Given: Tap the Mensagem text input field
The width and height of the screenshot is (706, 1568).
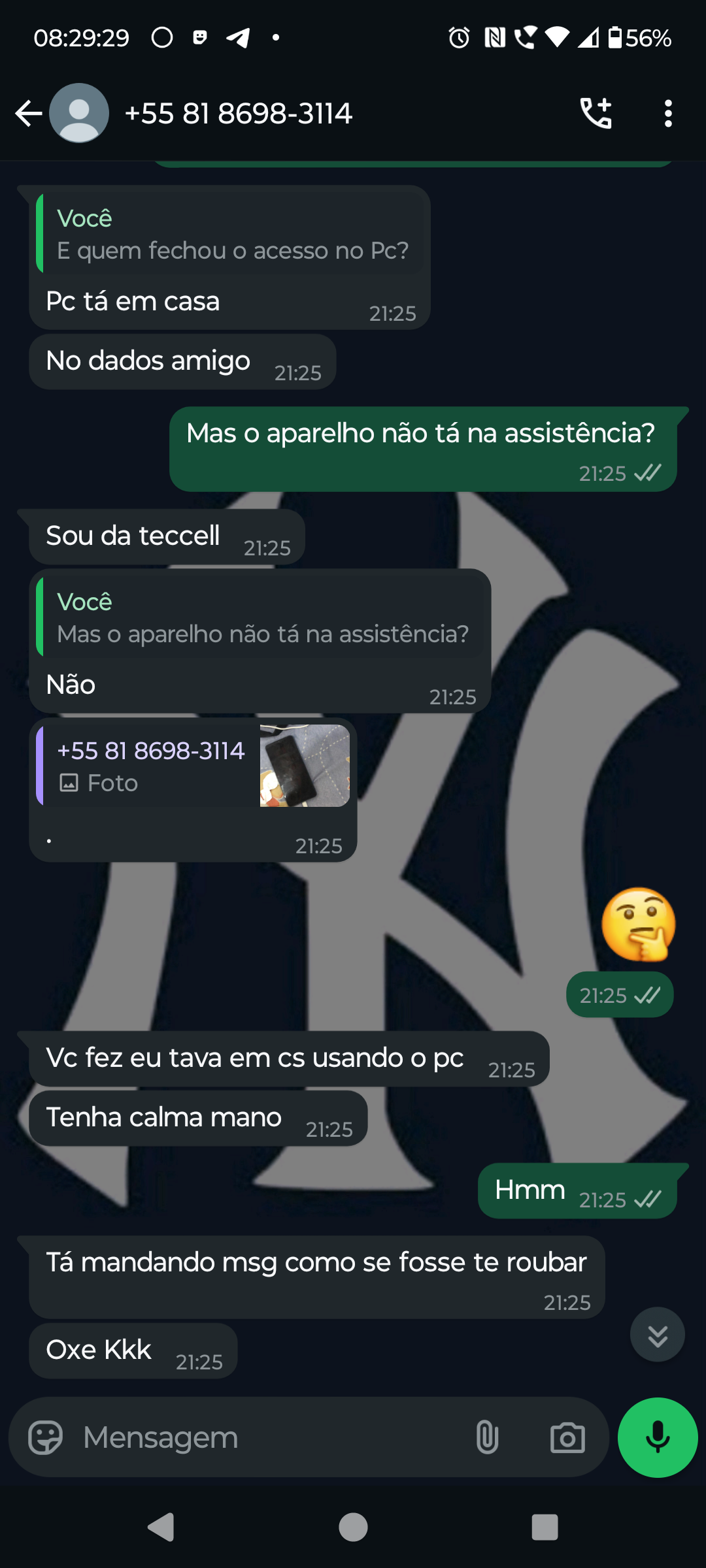Looking at the screenshot, I should click(x=196, y=1437).
